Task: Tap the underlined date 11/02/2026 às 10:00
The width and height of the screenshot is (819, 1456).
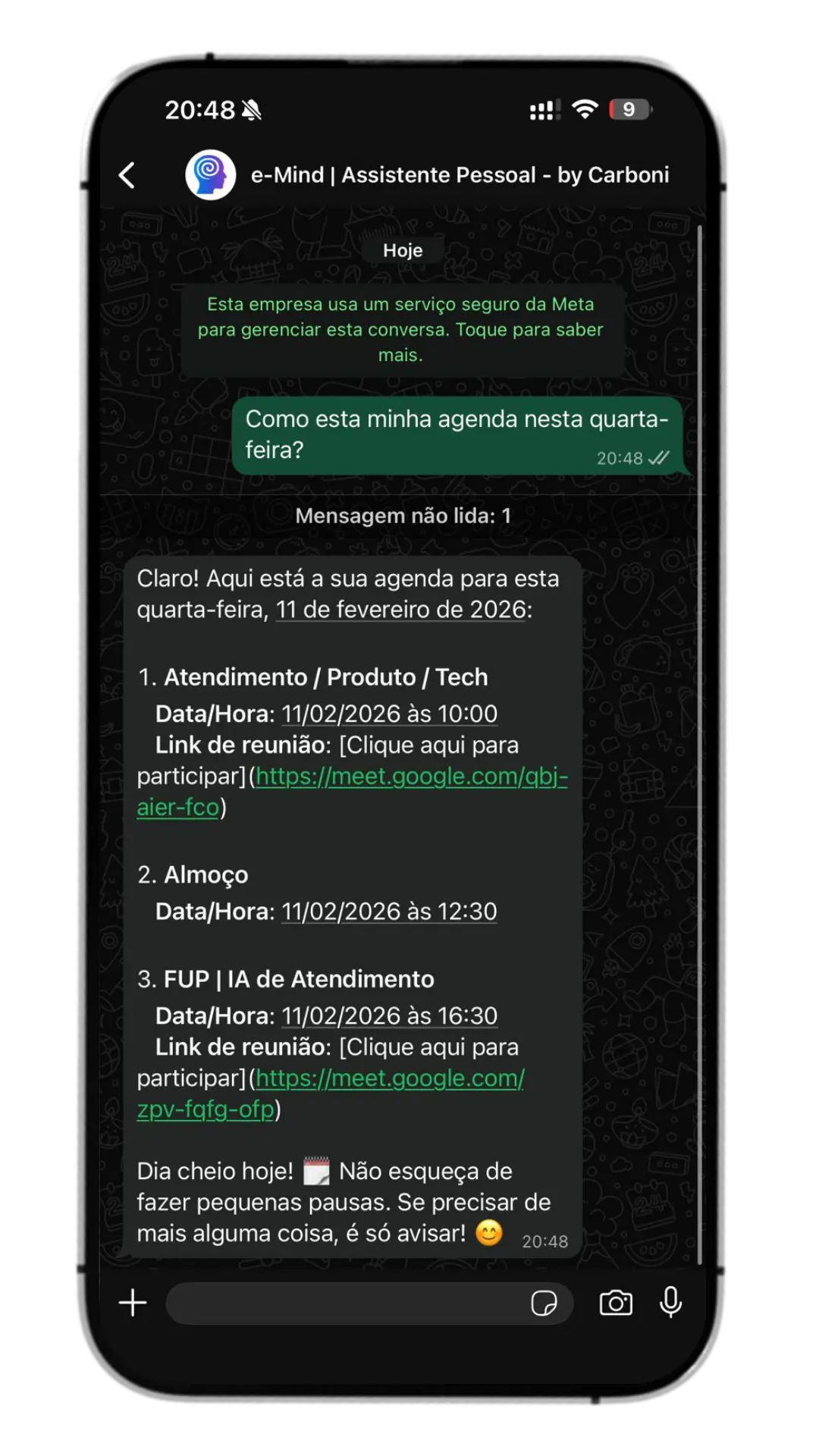Action: [389, 714]
